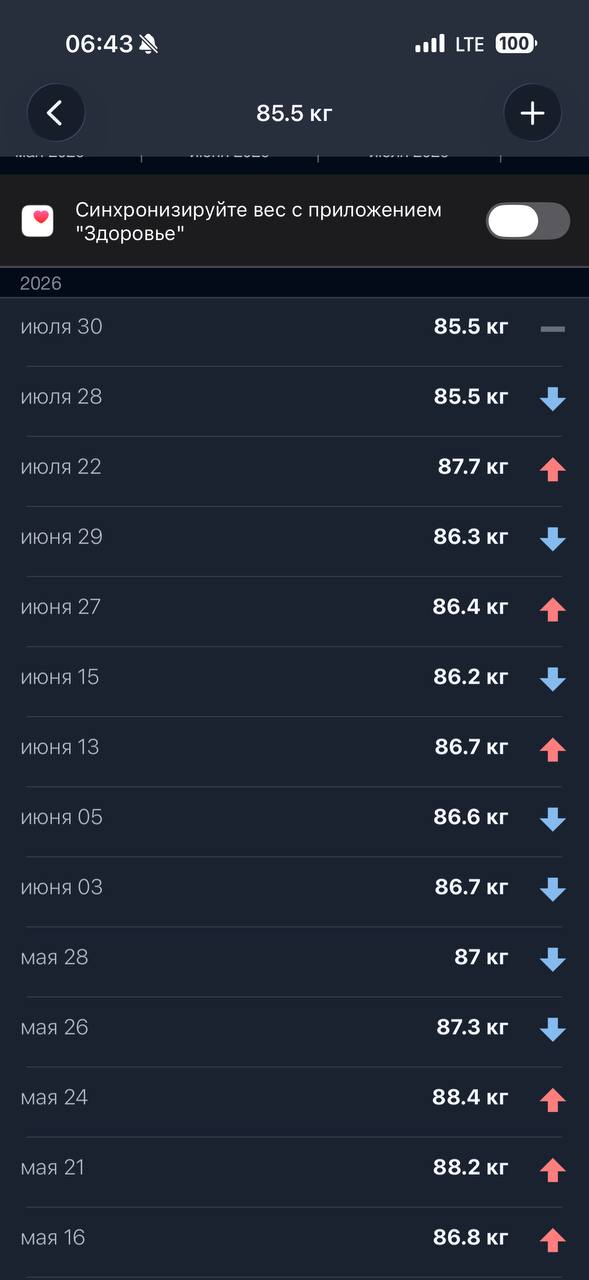
Task: Open the июня 03 weight entry
Action: click(294, 887)
